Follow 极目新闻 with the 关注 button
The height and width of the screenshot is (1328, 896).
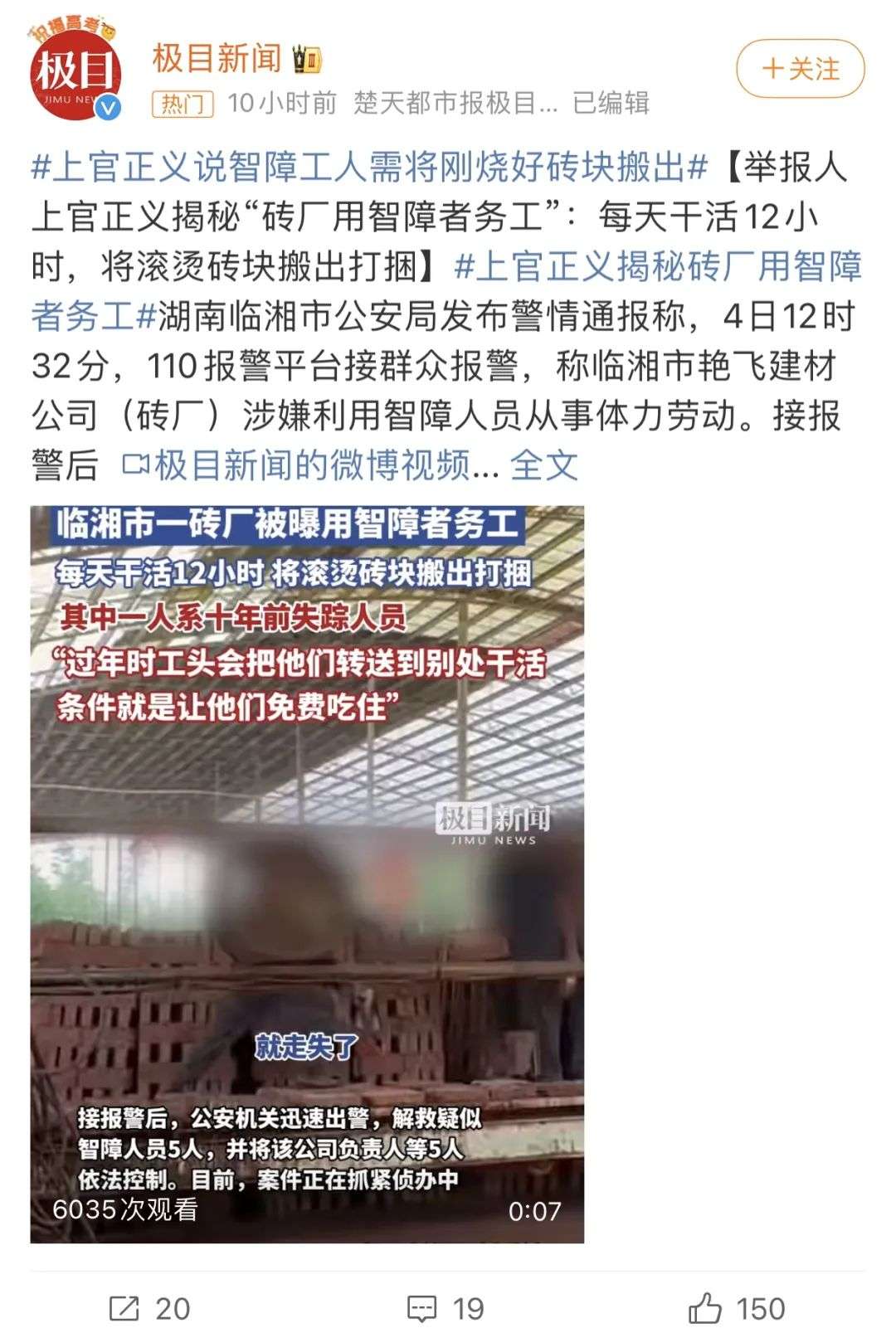pyautogui.click(x=800, y=69)
